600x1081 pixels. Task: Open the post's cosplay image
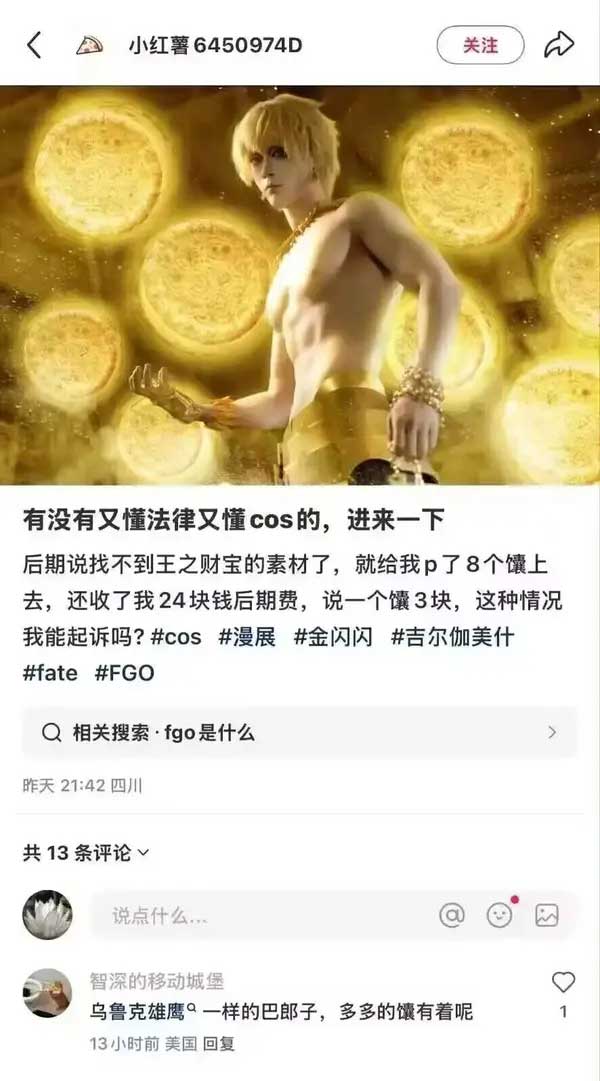pyautogui.click(x=300, y=285)
